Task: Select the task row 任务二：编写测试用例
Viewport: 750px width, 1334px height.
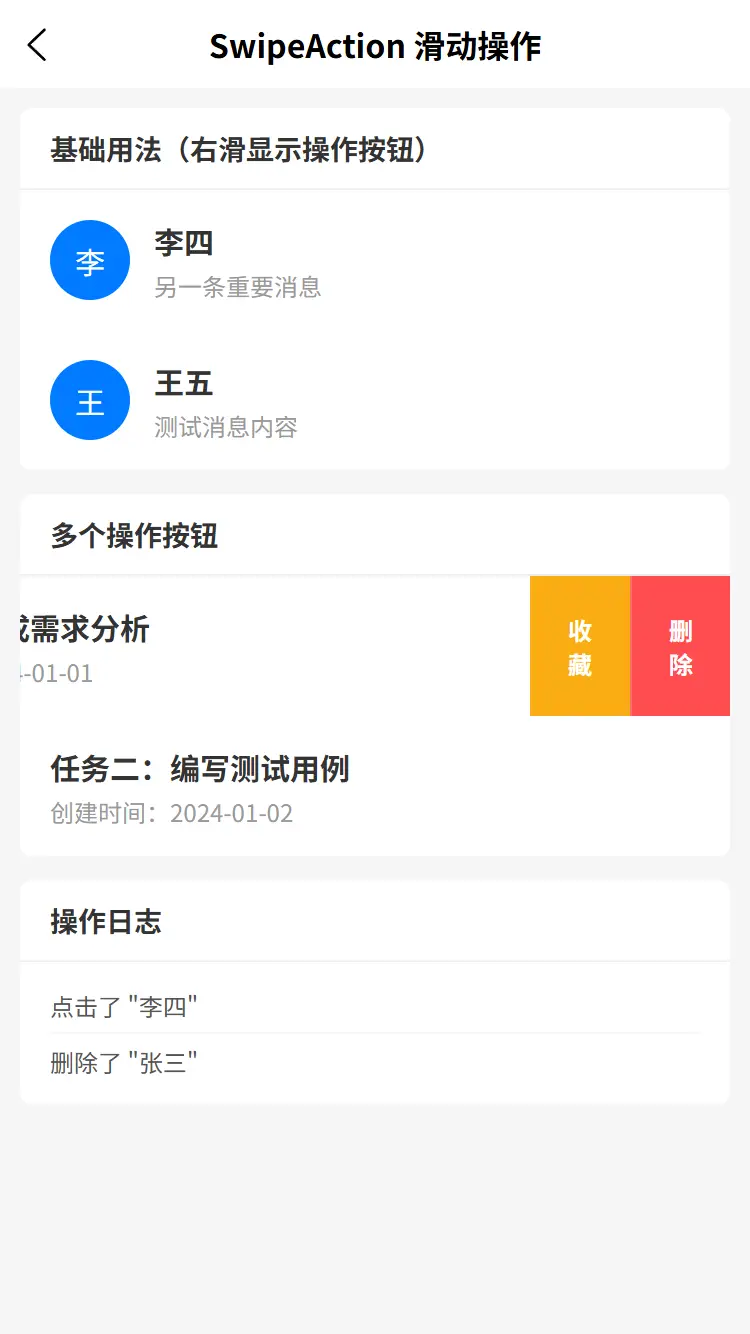Action: click(x=375, y=786)
